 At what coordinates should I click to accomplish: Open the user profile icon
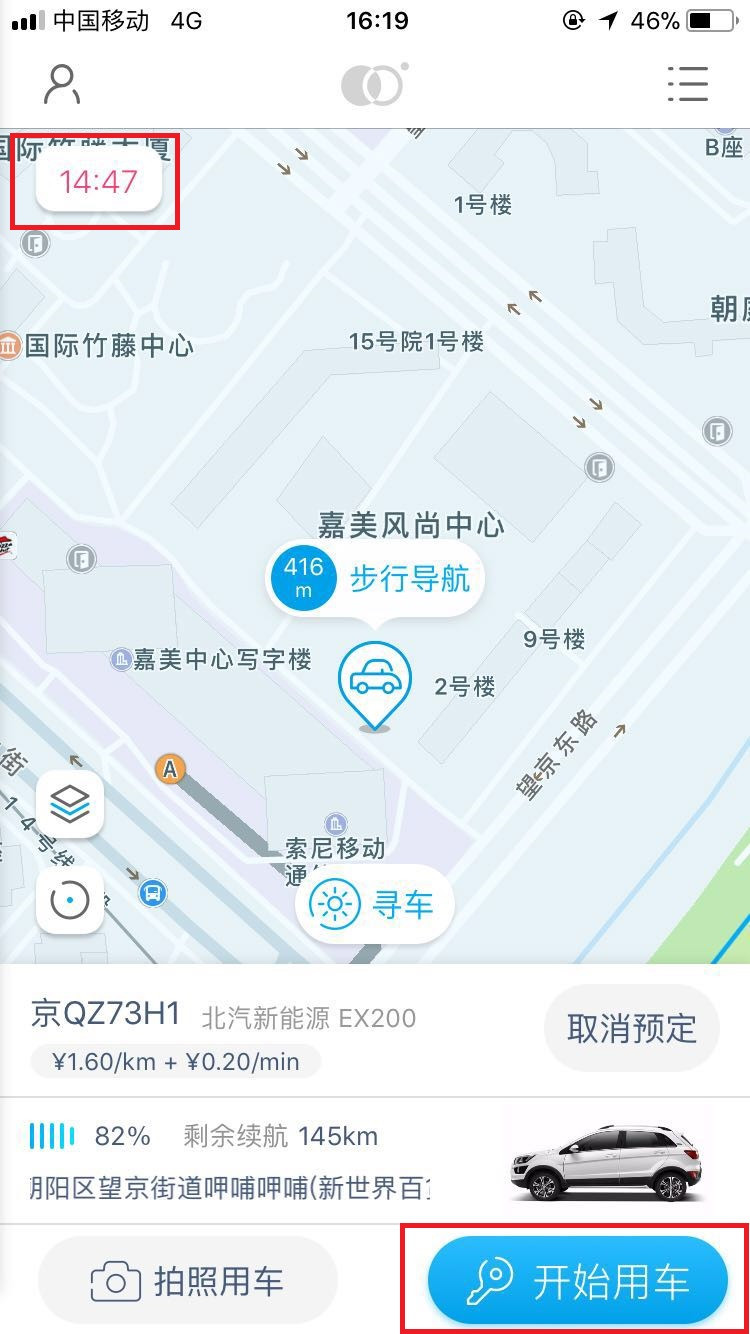pos(62,84)
